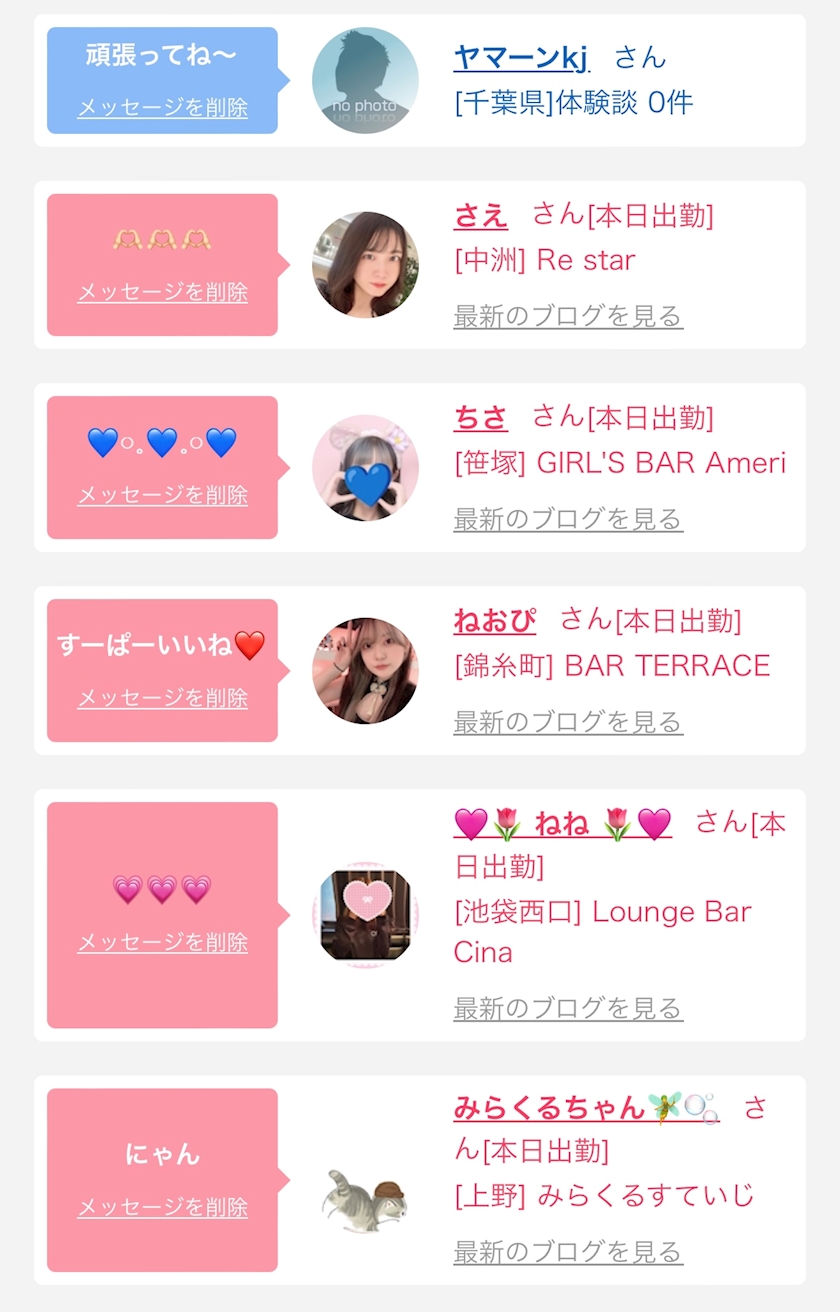The height and width of the screenshot is (1312, 840).
Task: View さえ's latest blog
Action: [x=567, y=316]
